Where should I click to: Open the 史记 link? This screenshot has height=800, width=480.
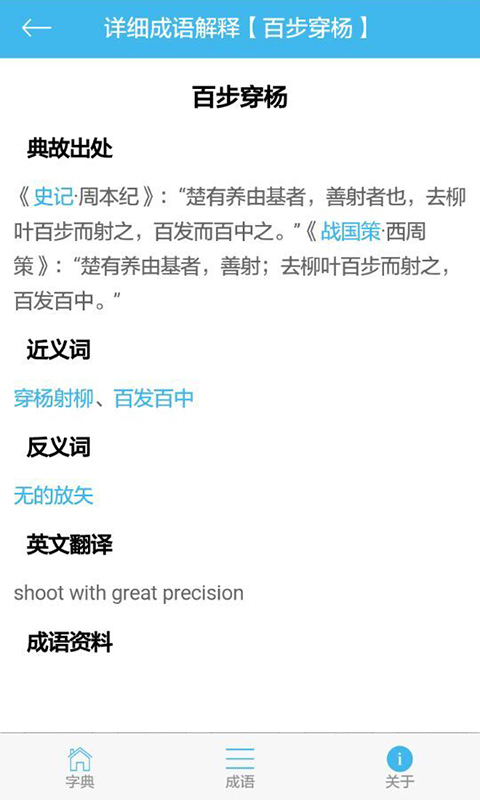(54, 197)
